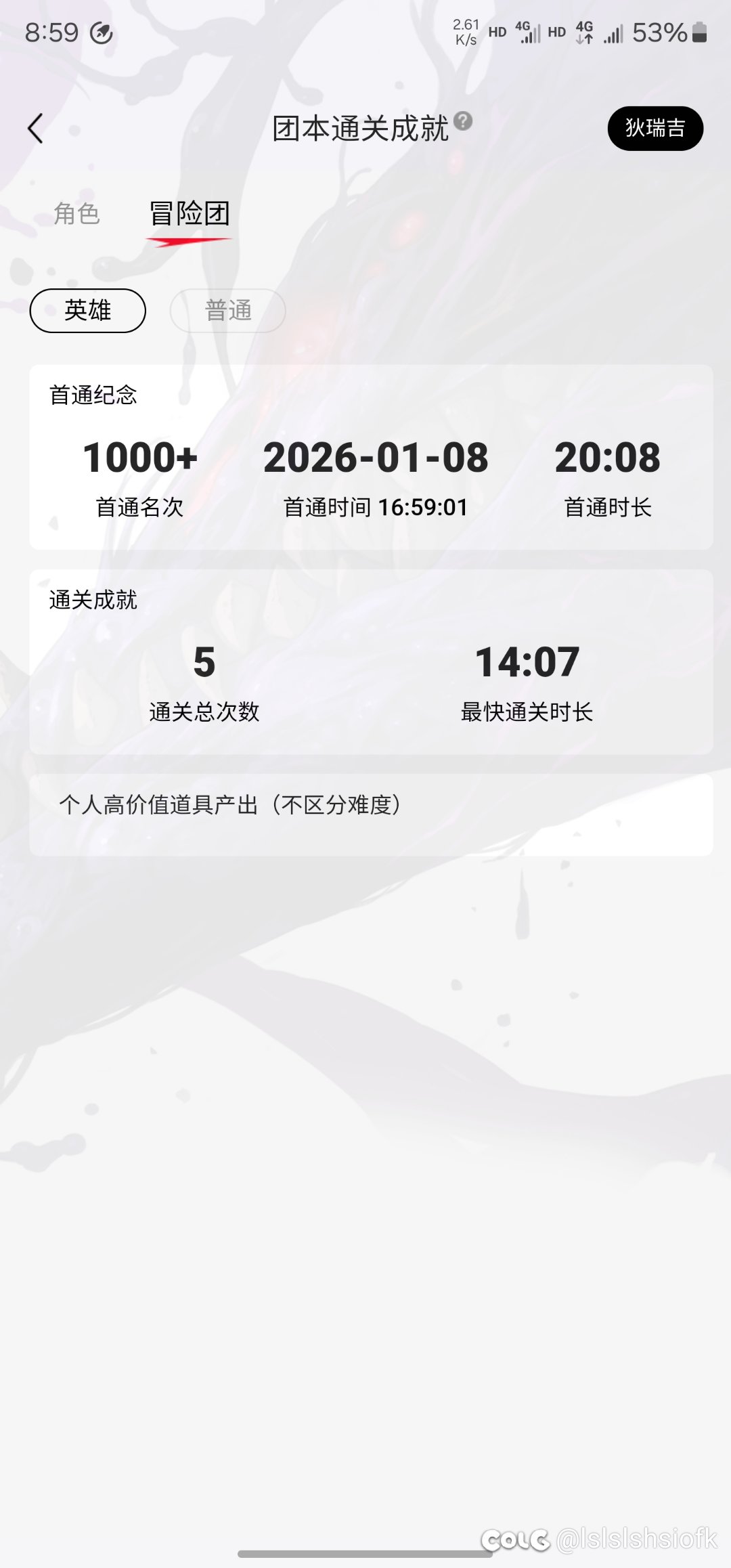Switch to 普通 difficulty
Image resolution: width=731 pixels, height=1568 pixels.
click(x=228, y=311)
